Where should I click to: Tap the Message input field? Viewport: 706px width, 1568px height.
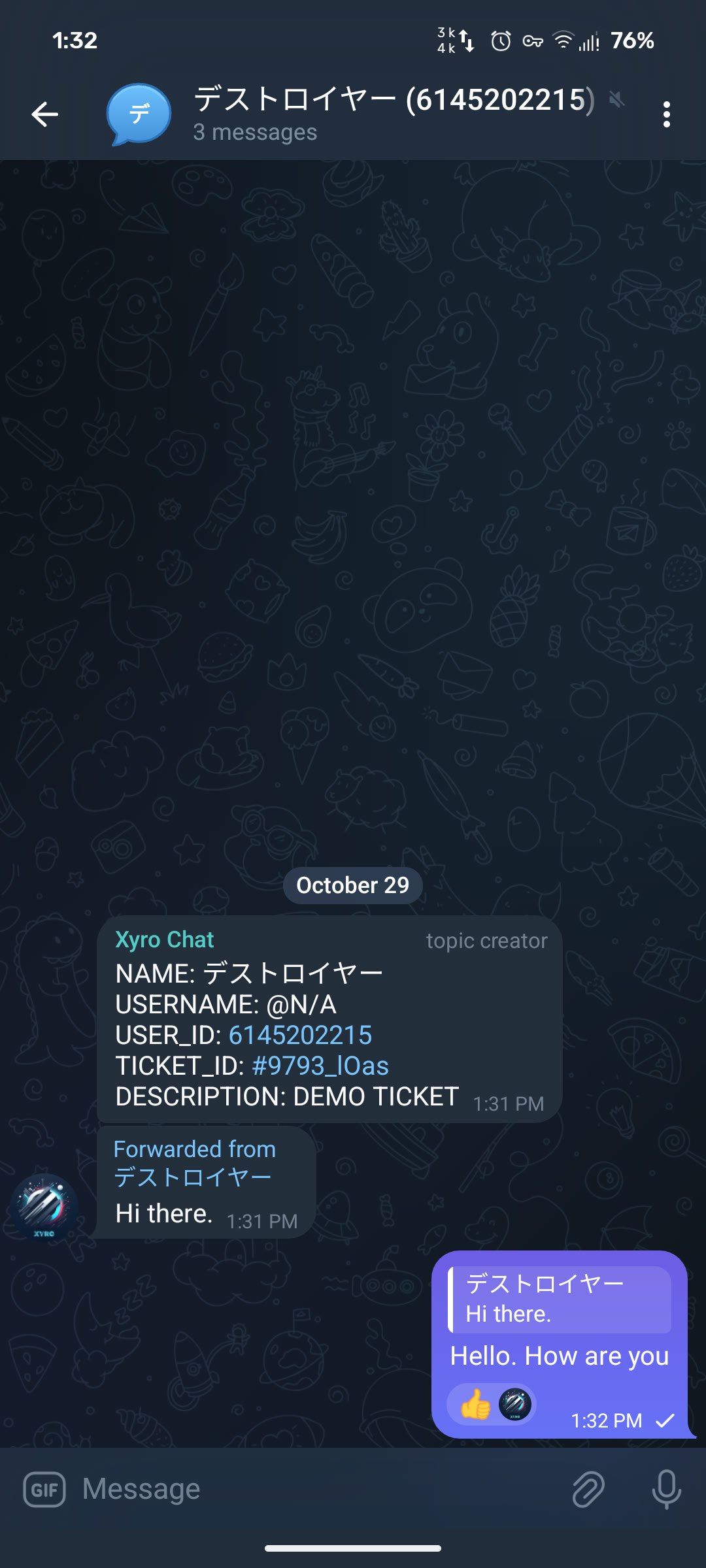point(314,1490)
